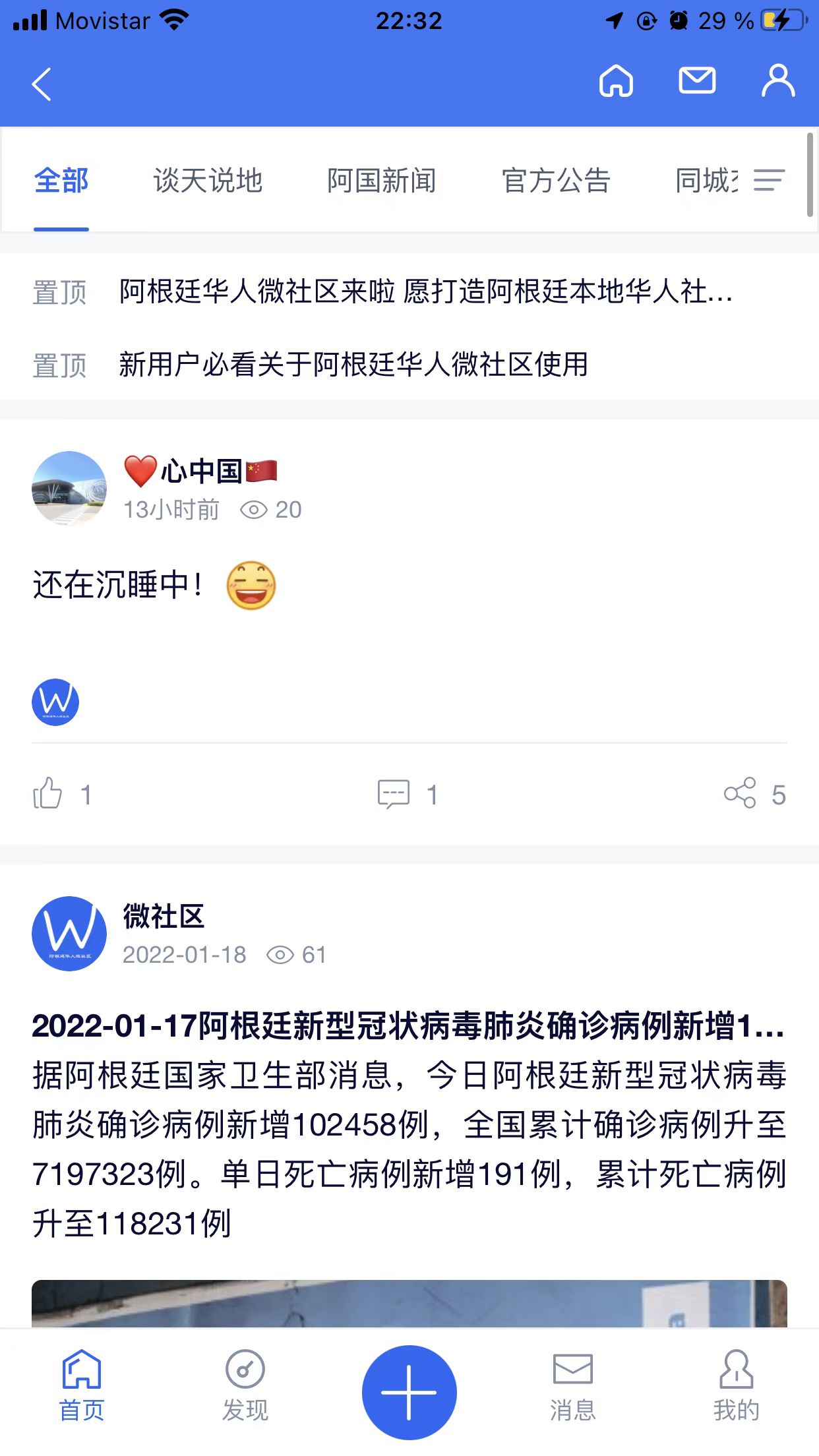Open the 心中国 user avatar
The image size is (819, 1456).
(x=69, y=488)
